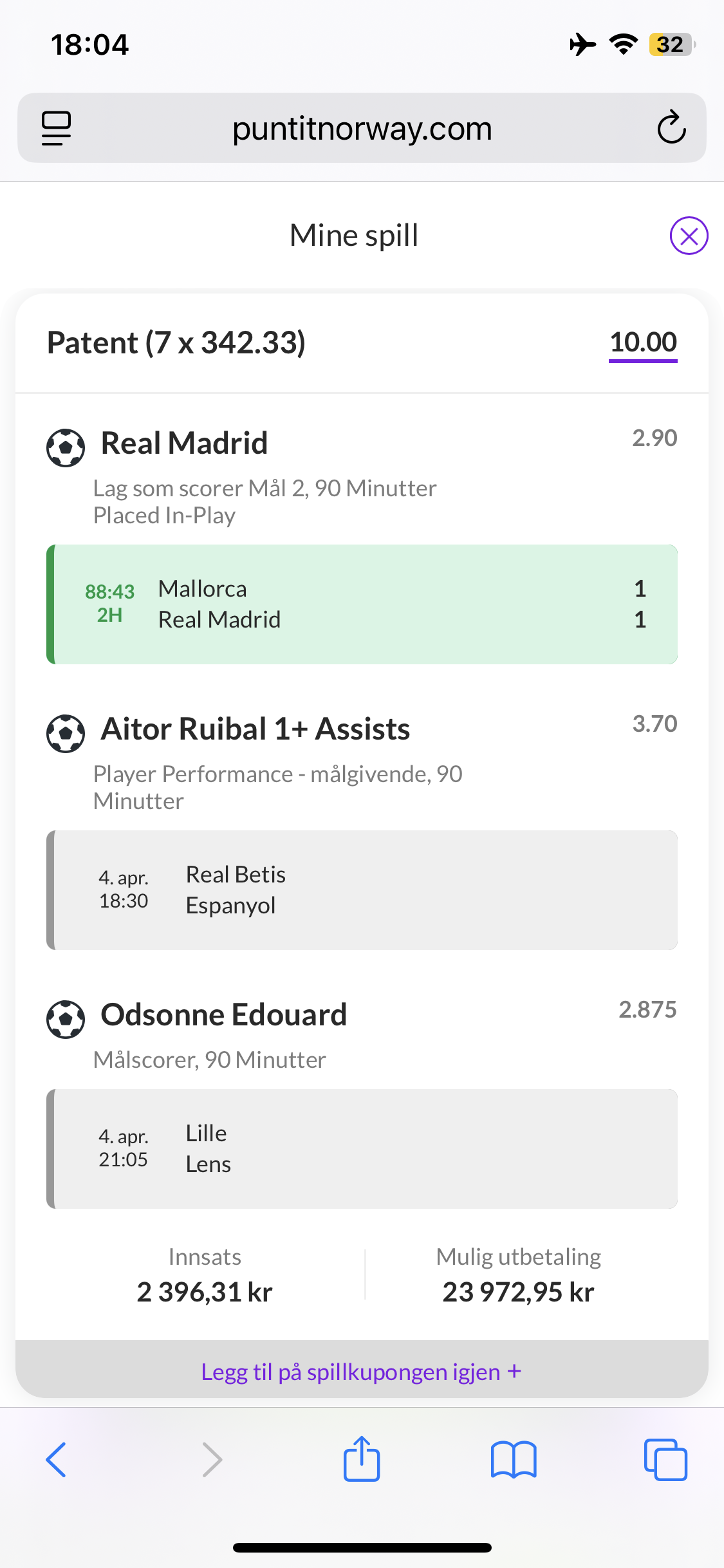Share this page via the share icon
Screen dimensions: 724x1568
coord(362,1459)
